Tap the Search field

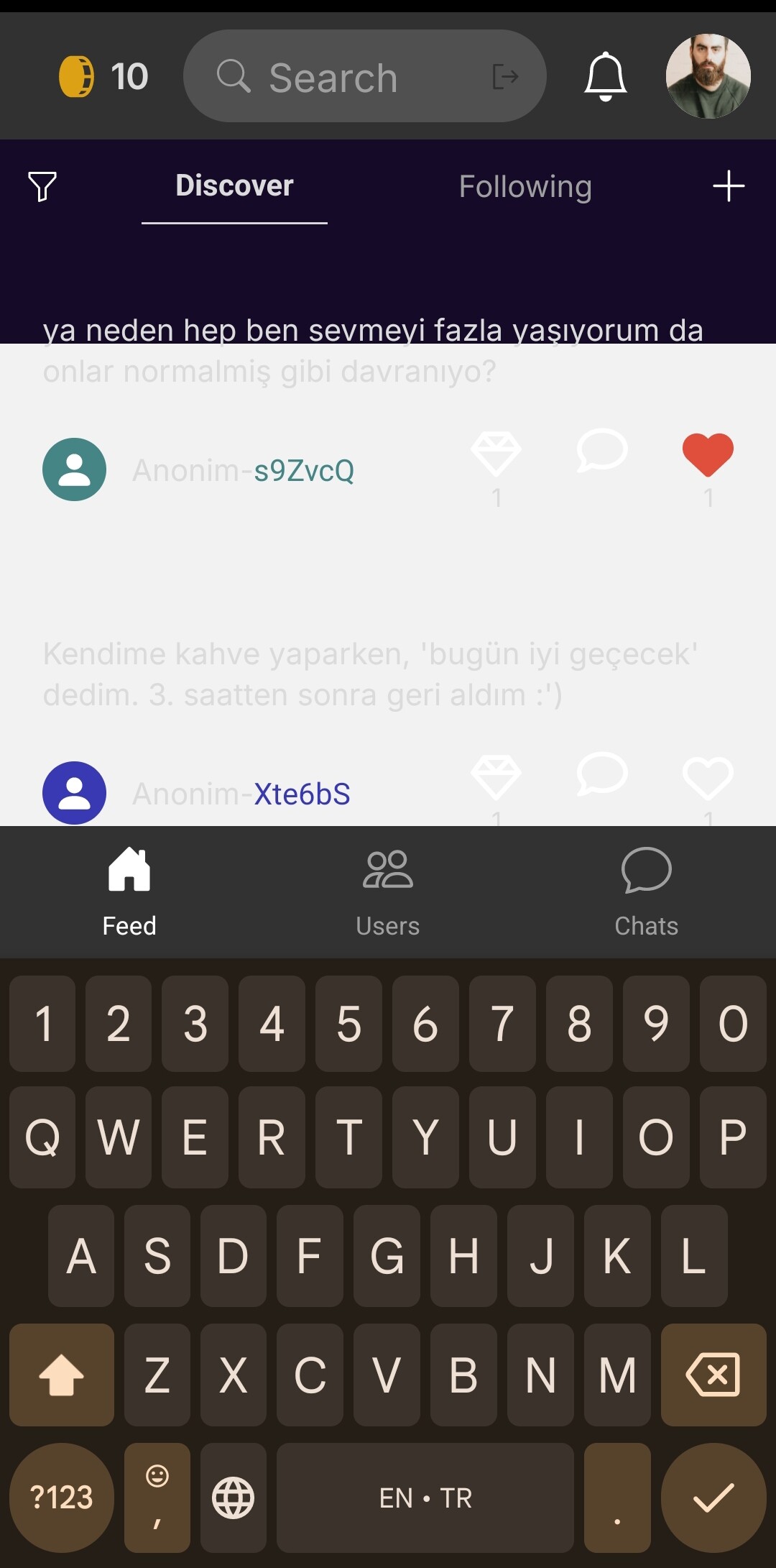click(x=364, y=76)
